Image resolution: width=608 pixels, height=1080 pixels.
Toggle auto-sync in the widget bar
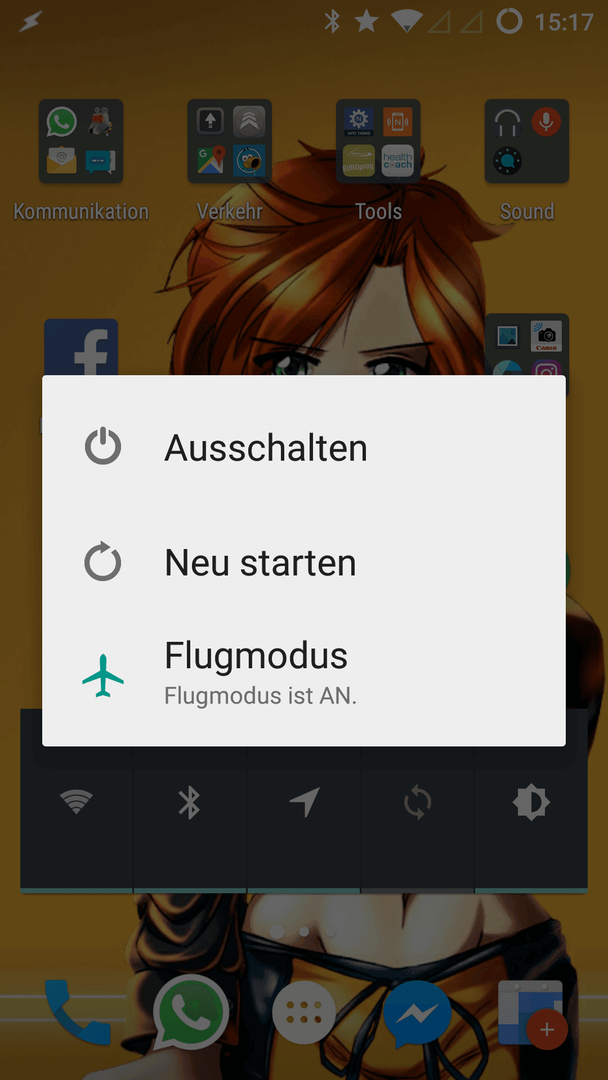point(417,802)
